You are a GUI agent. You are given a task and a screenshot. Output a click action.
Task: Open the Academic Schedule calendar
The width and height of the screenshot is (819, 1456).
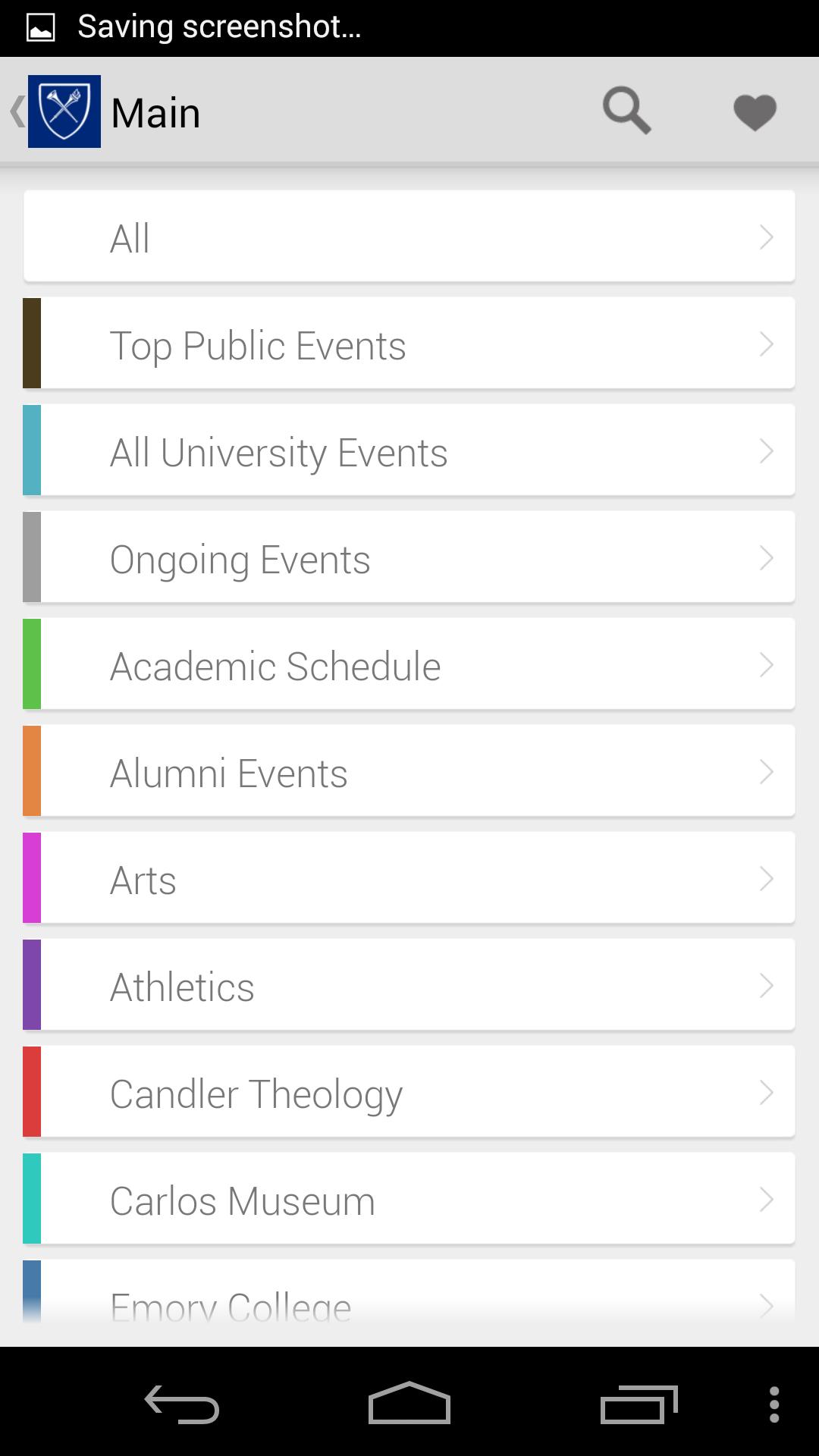[409, 664]
